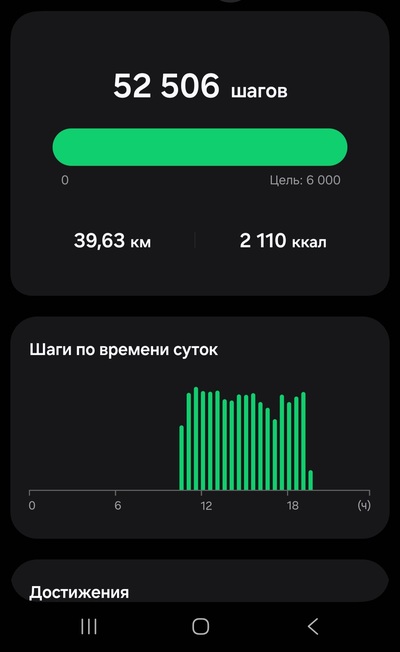The image size is (400, 652).
Task: Go back using the system back arrow
Action: coord(313,626)
